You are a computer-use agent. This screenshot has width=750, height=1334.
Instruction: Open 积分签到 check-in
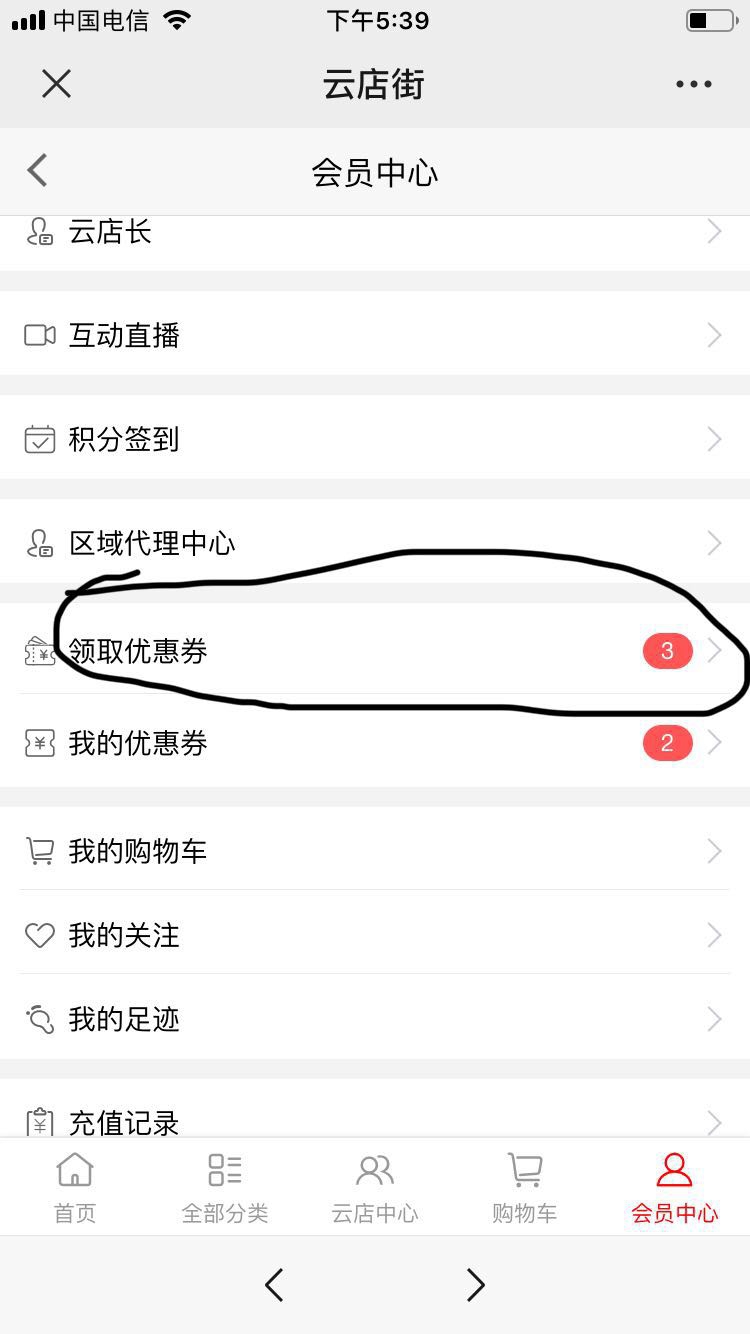(374, 440)
